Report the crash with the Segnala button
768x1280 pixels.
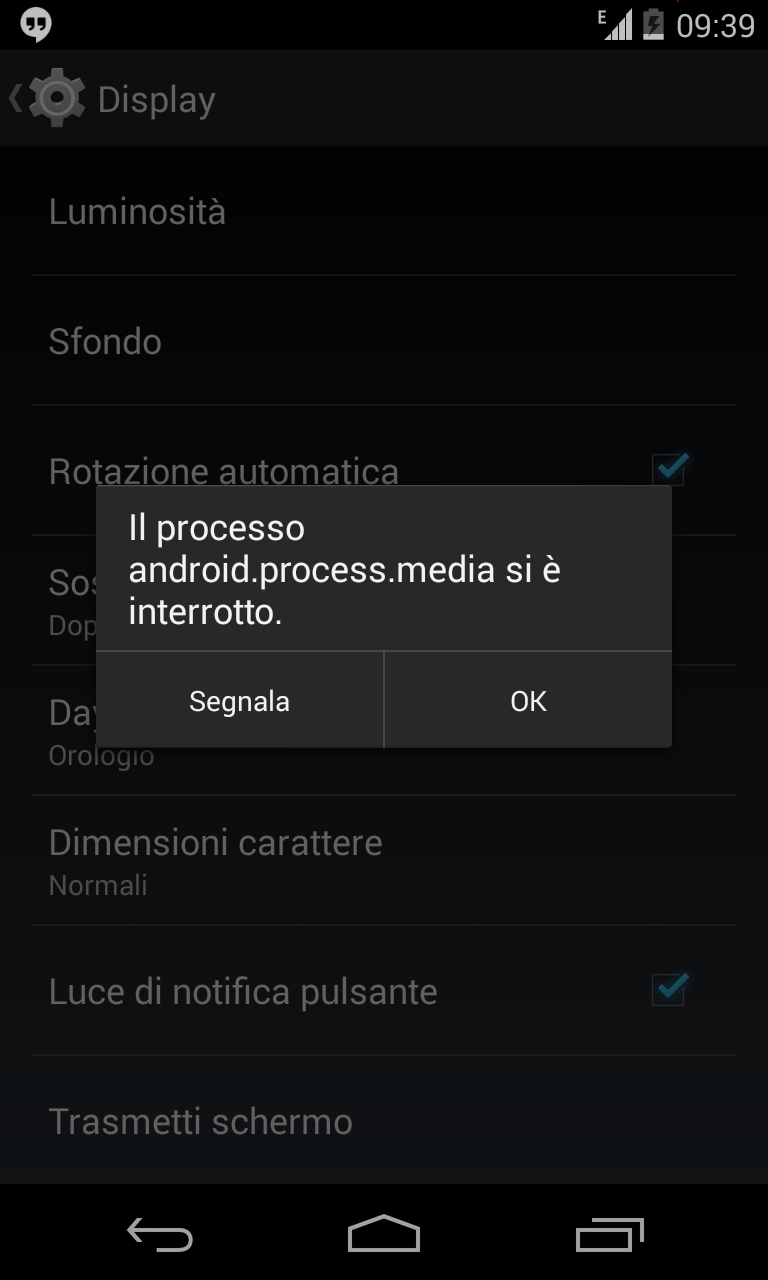(x=240, y=701)
